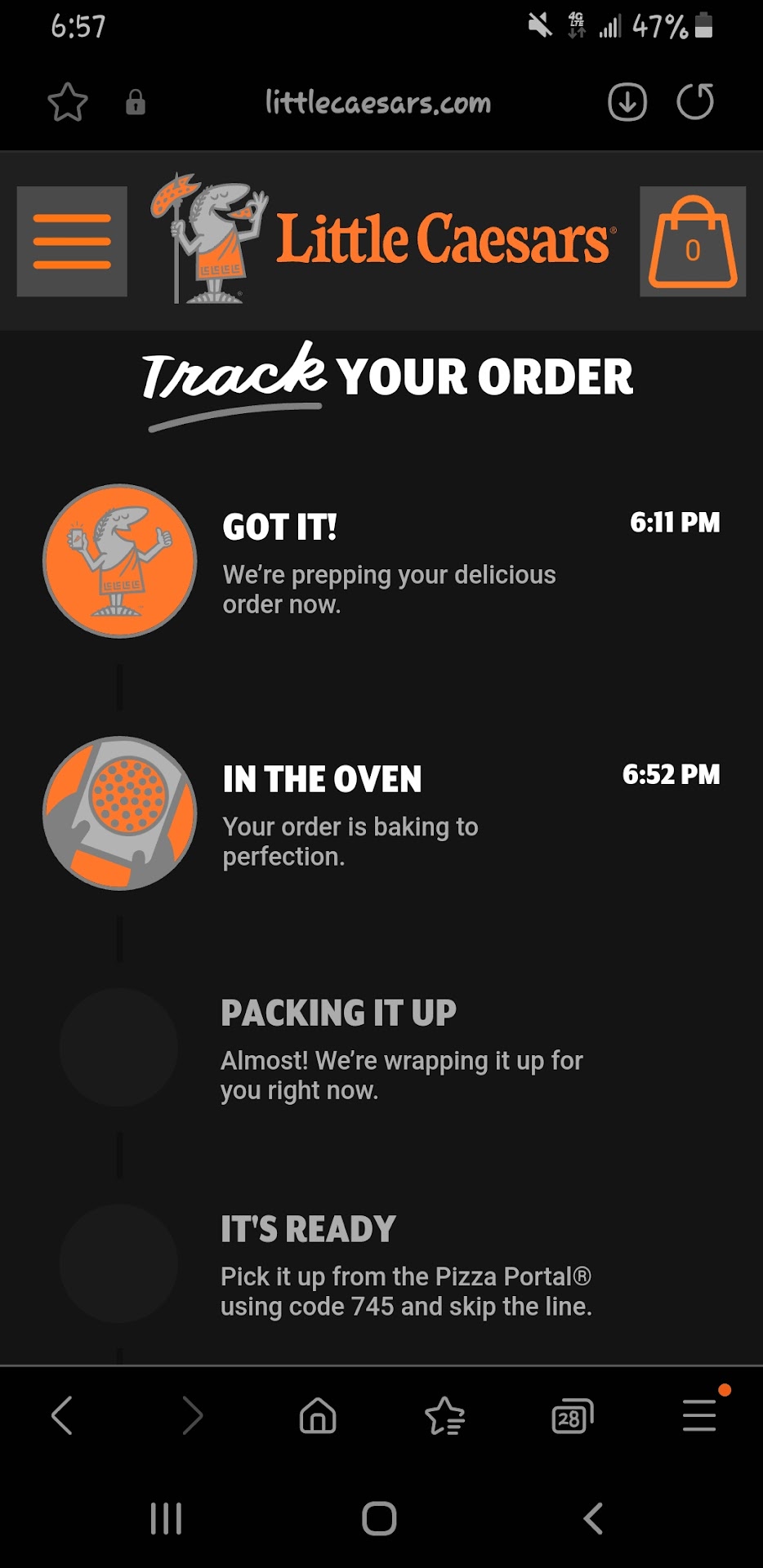This screenshot has width=763, height=1568.
Task: View the 28 open tabs
Action: pos(572,1417)
